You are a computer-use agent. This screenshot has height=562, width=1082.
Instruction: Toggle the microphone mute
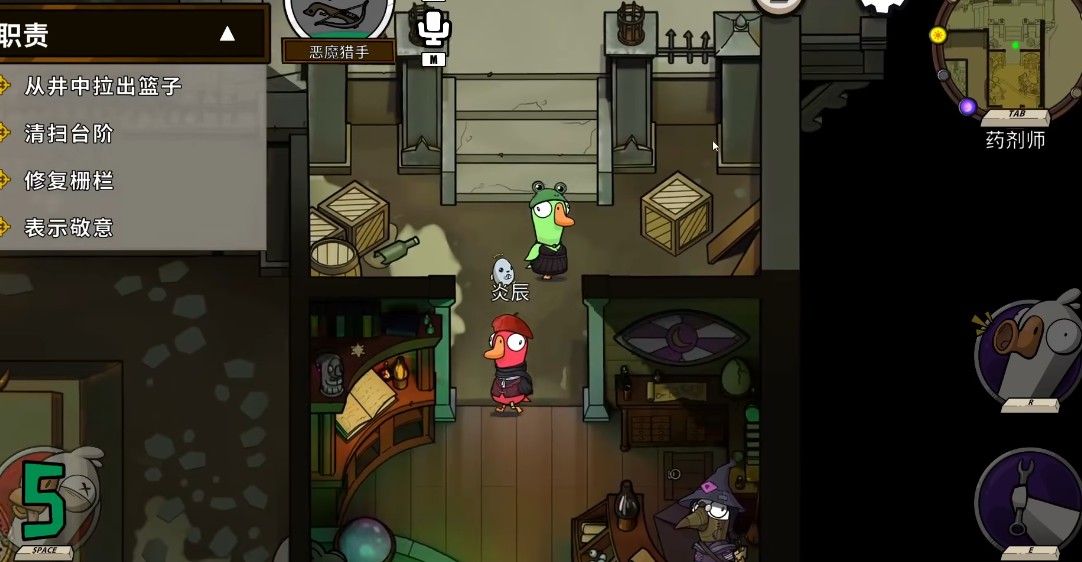pos(433,29)
